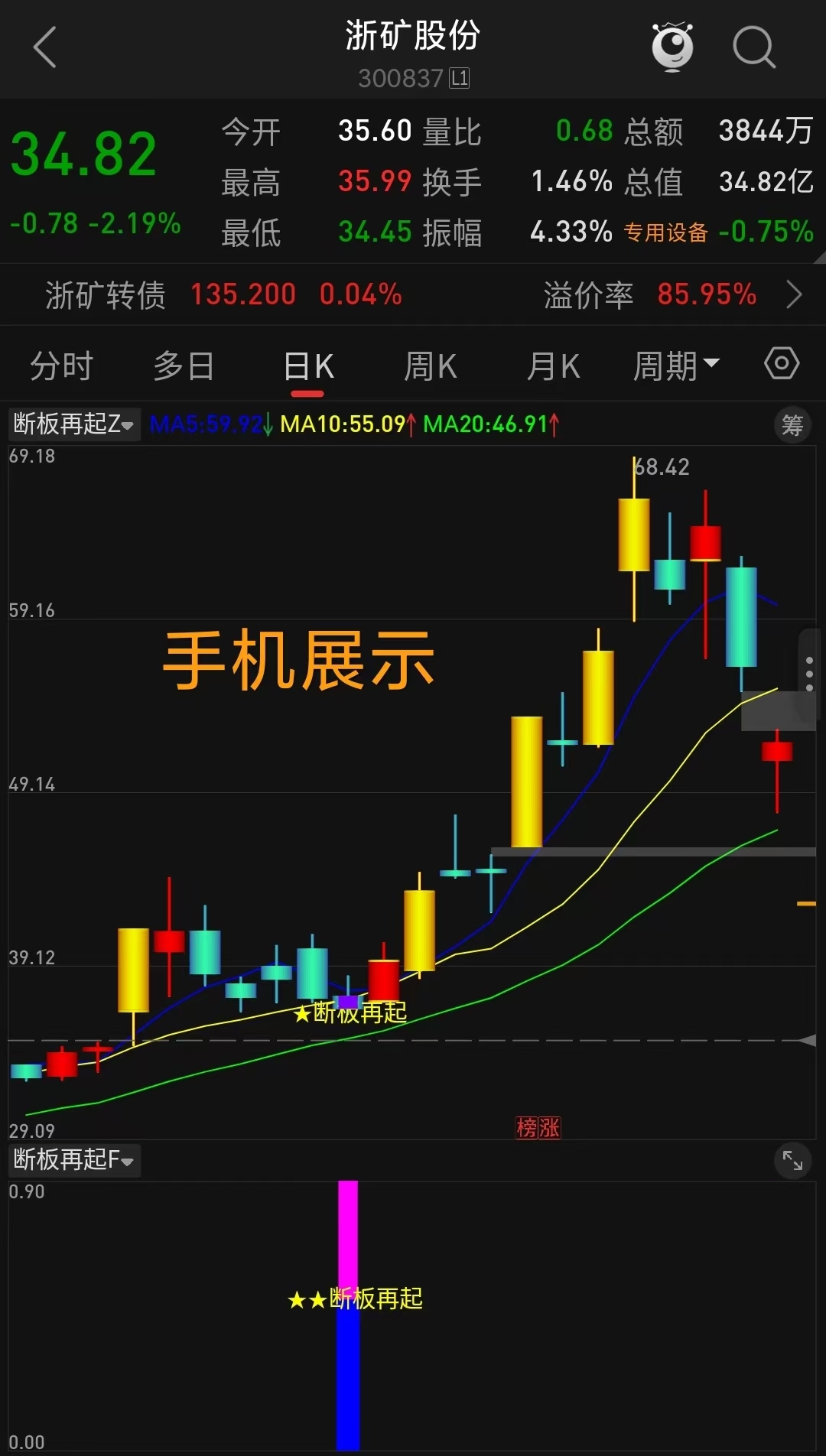The width and height of the screenshot is (826, 1456).
Task: Change sub indicator 断板再起F
Action: 73,1160
